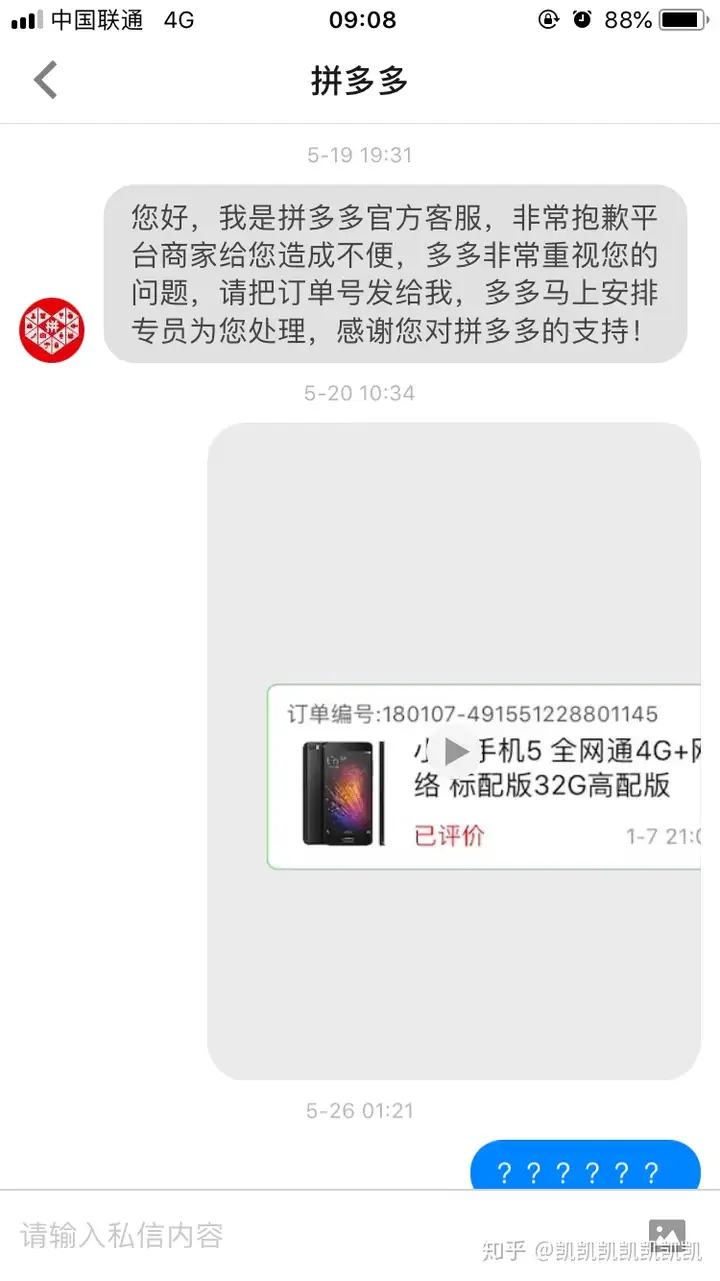Go back from the 拼多多 chat
Screen dimensions: 720x1281
tap(45, 80)
